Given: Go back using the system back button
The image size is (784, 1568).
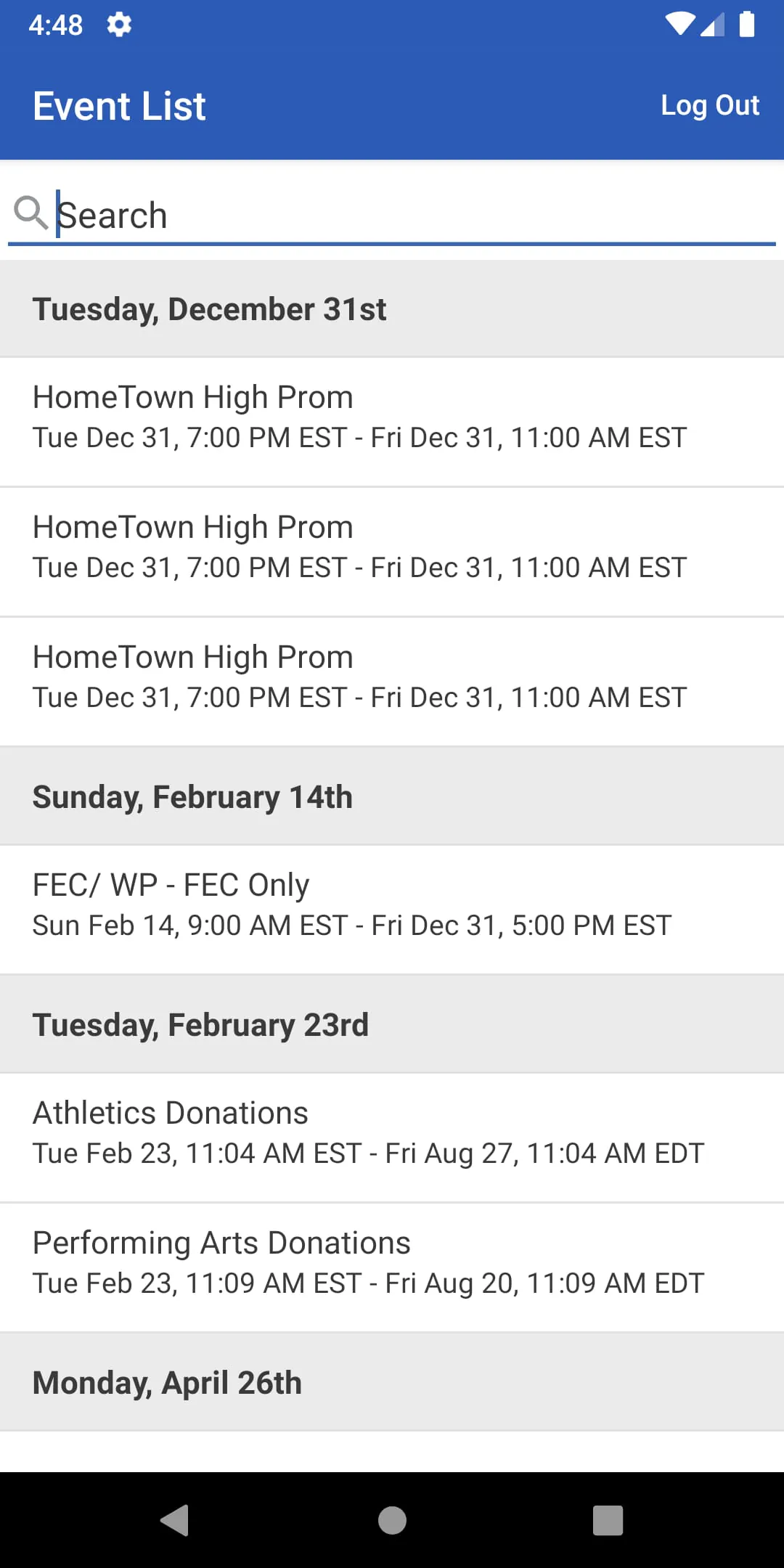Looking at the screenshot, I should [175, 1520].
